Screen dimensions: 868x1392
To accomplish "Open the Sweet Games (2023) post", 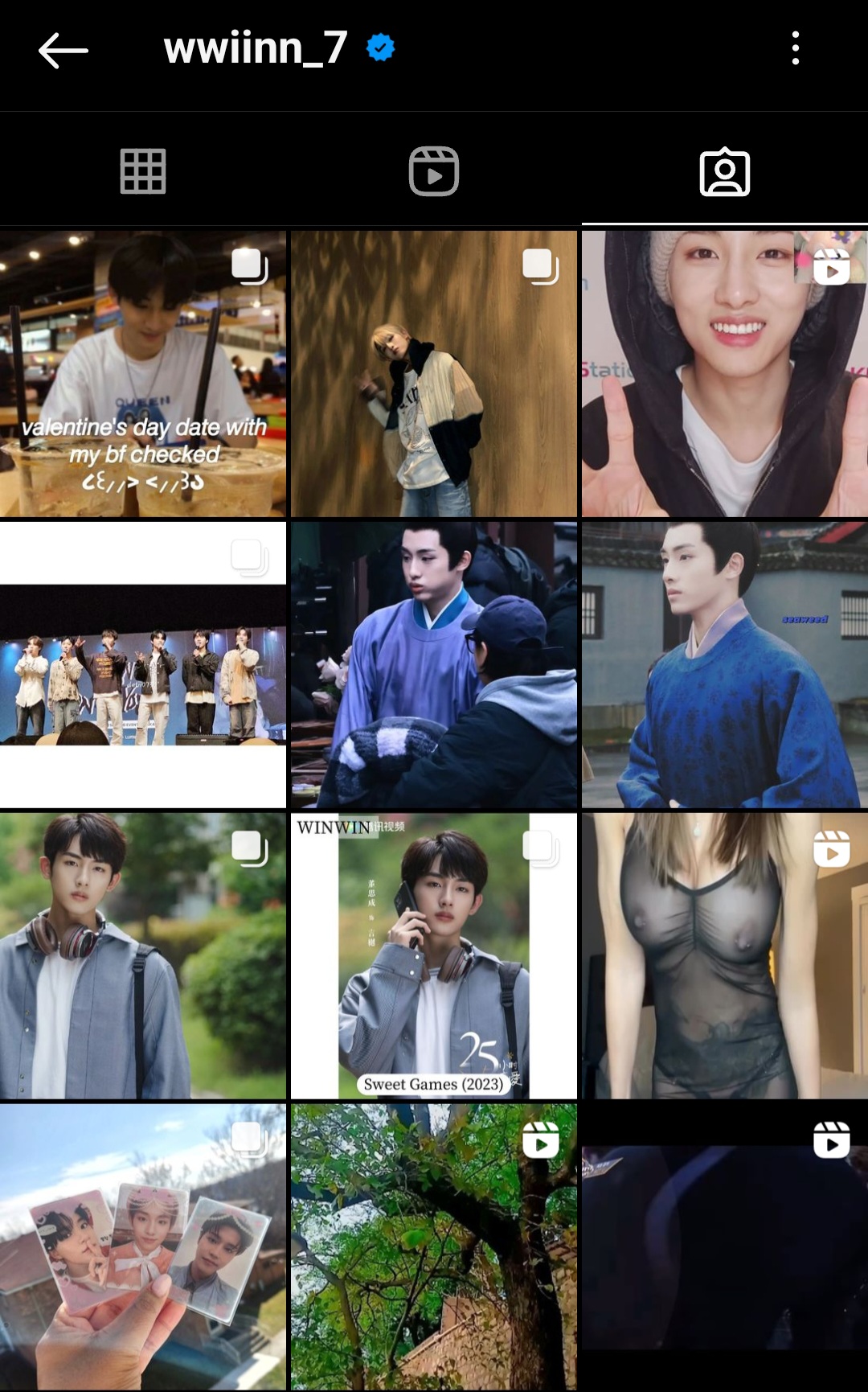I will [x=434, y=955].
